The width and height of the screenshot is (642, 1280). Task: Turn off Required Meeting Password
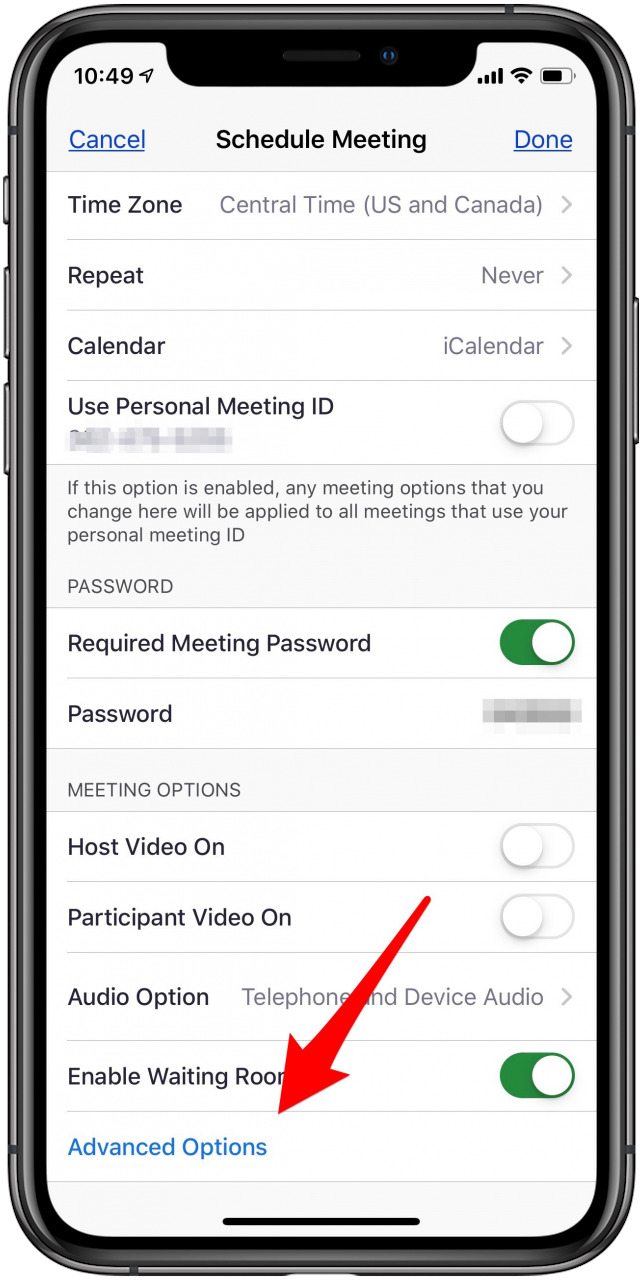tap(537, 643)
